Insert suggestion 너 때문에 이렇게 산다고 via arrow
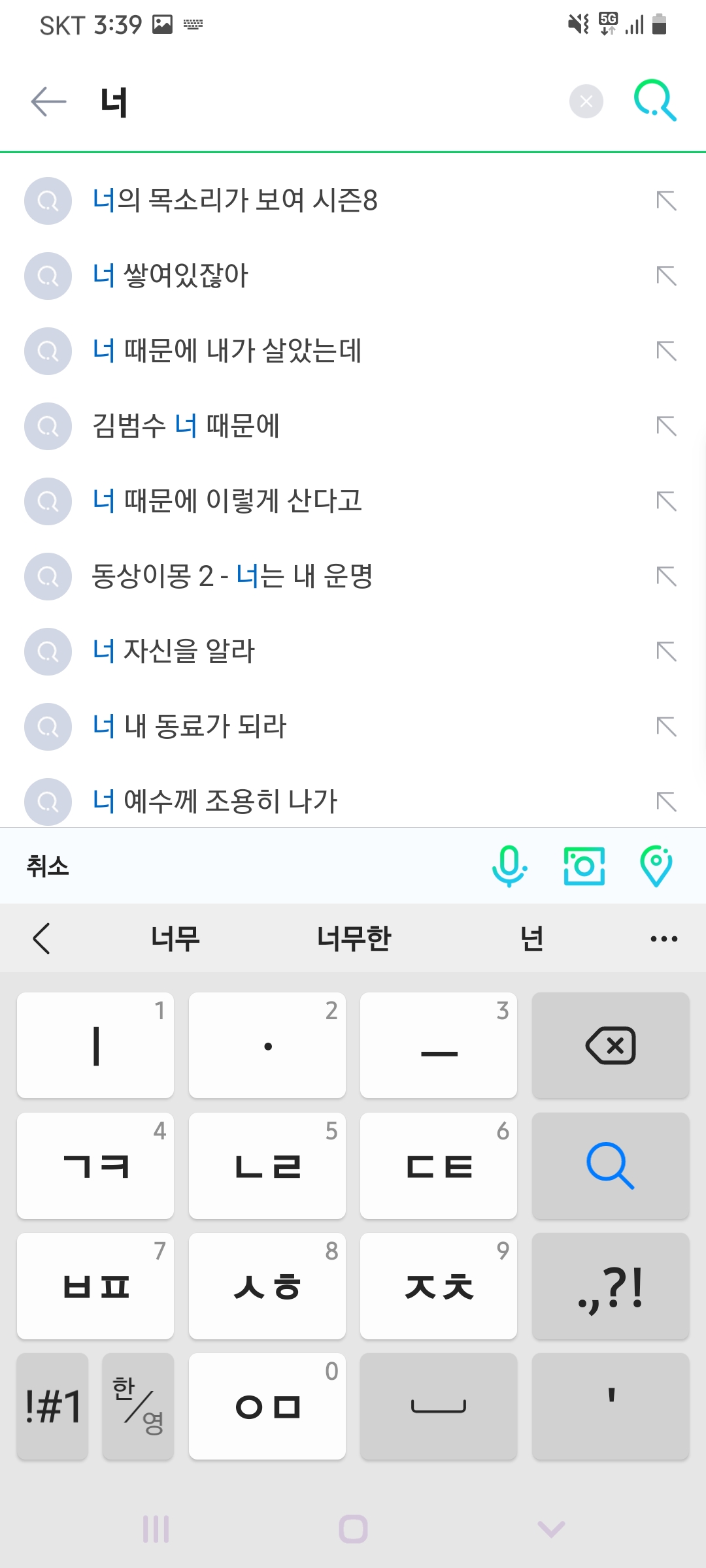The height and width of the screenshot is (1568, 706). (x=666, y=501)
